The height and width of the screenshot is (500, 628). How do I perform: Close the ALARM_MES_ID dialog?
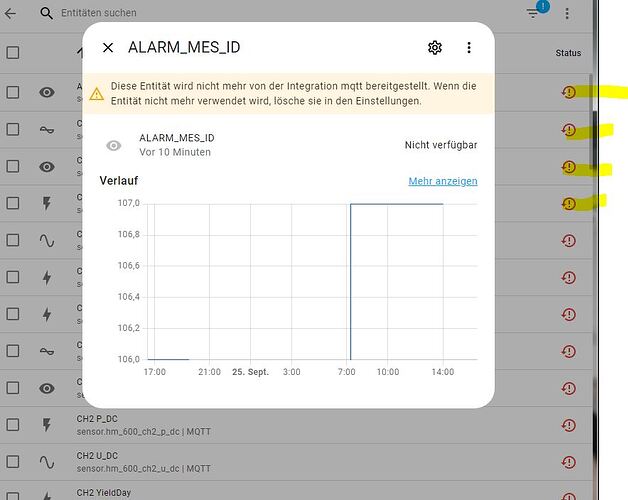tap(108, 48)
